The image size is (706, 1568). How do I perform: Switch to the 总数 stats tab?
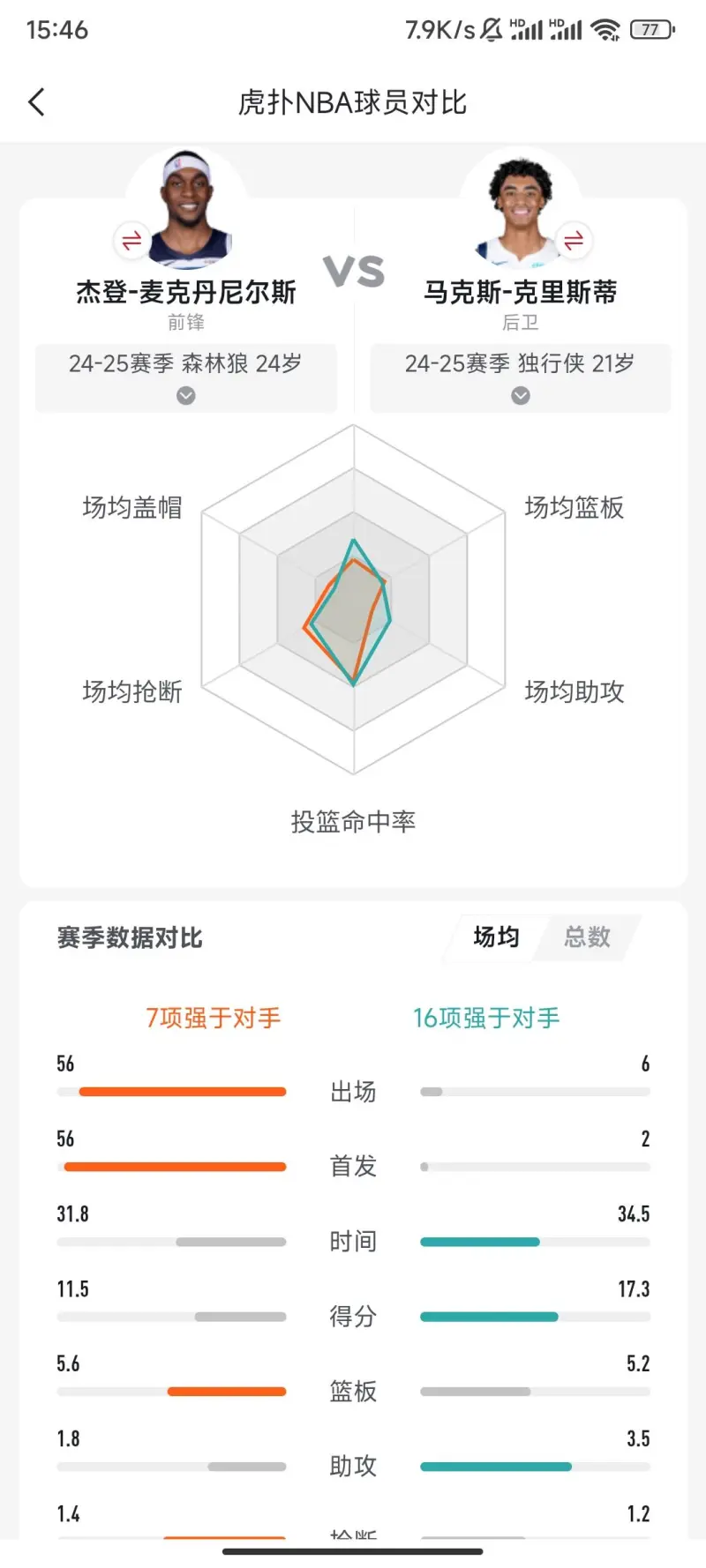coord(588,937)
